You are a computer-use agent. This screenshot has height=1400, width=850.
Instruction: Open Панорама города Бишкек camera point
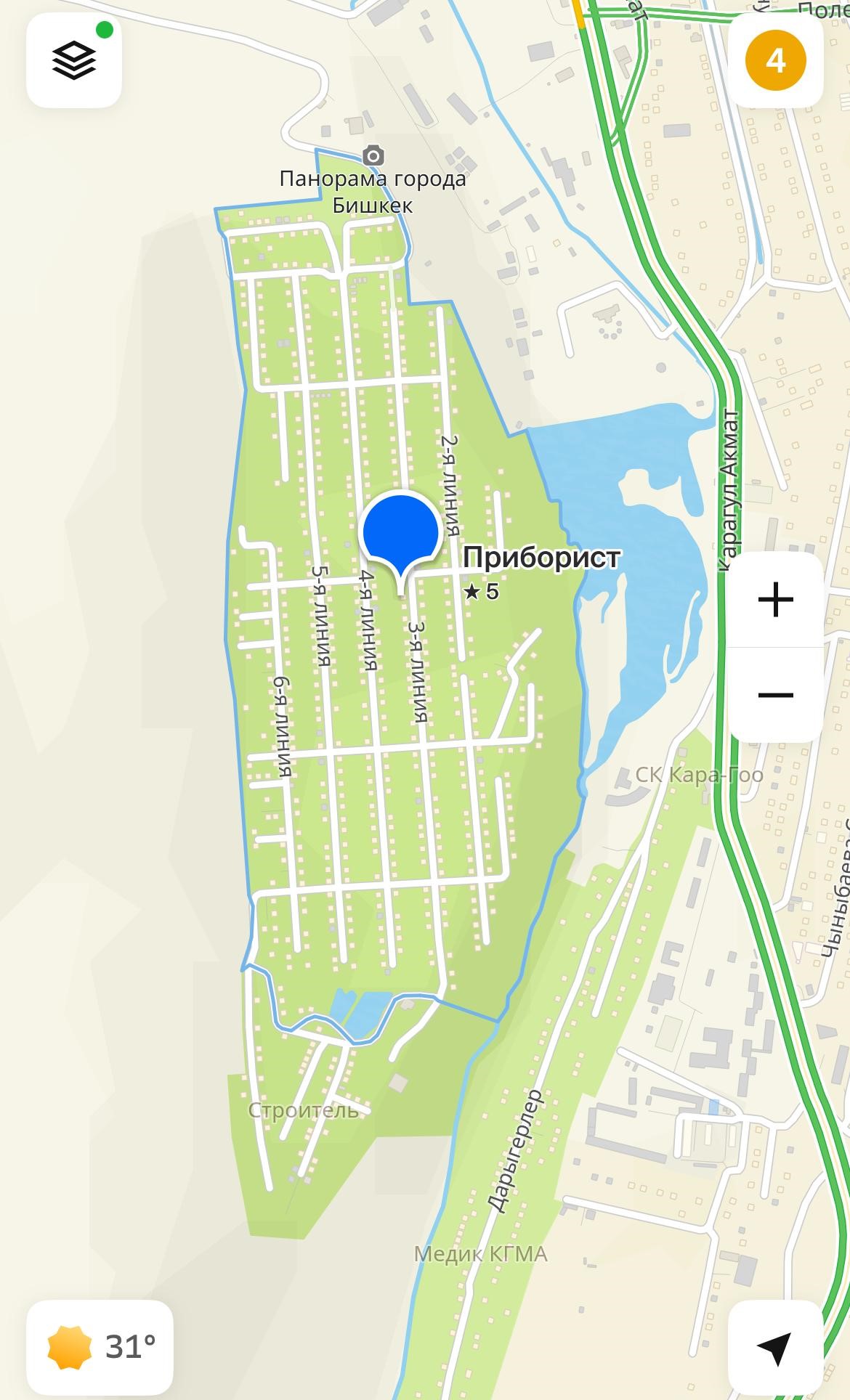point(373,155)
